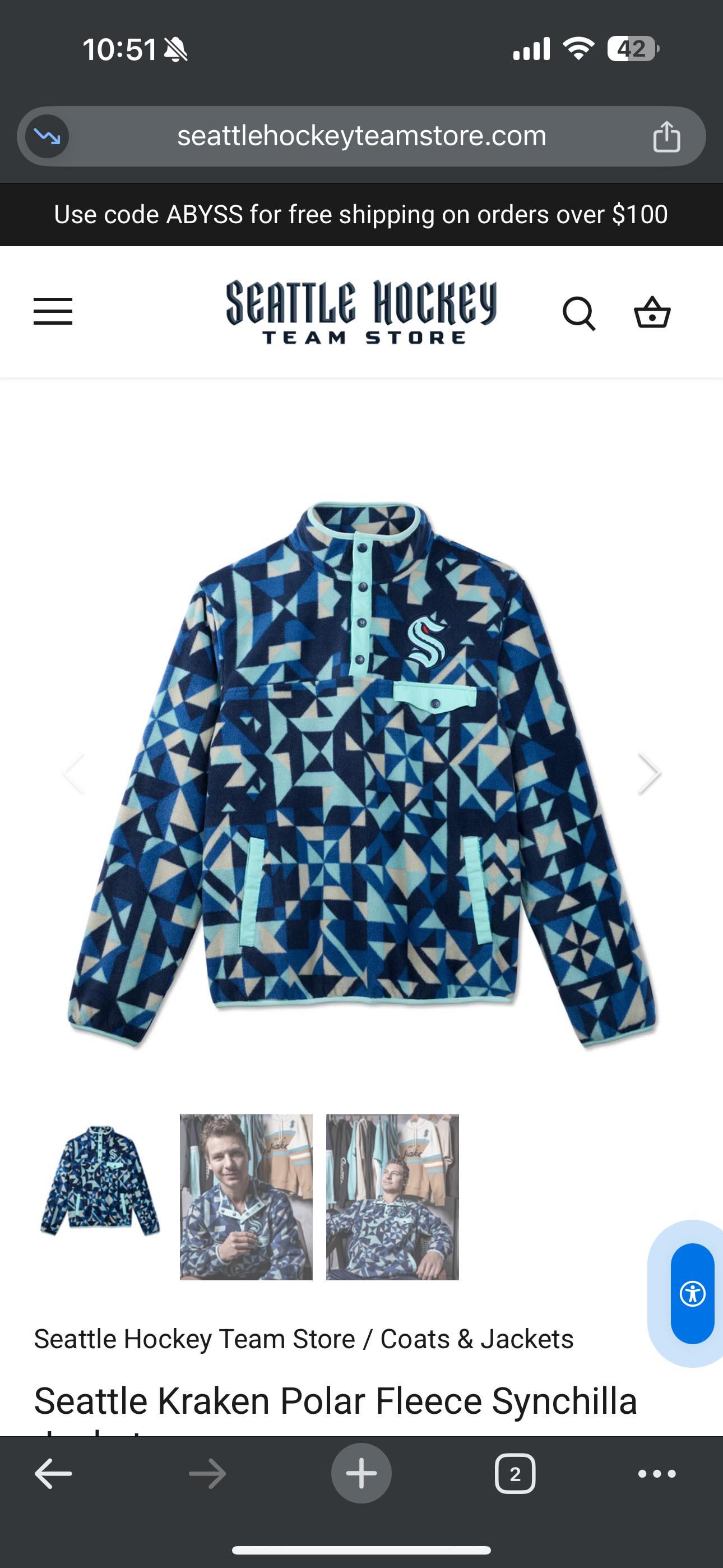Open the shopping basket

652,313
